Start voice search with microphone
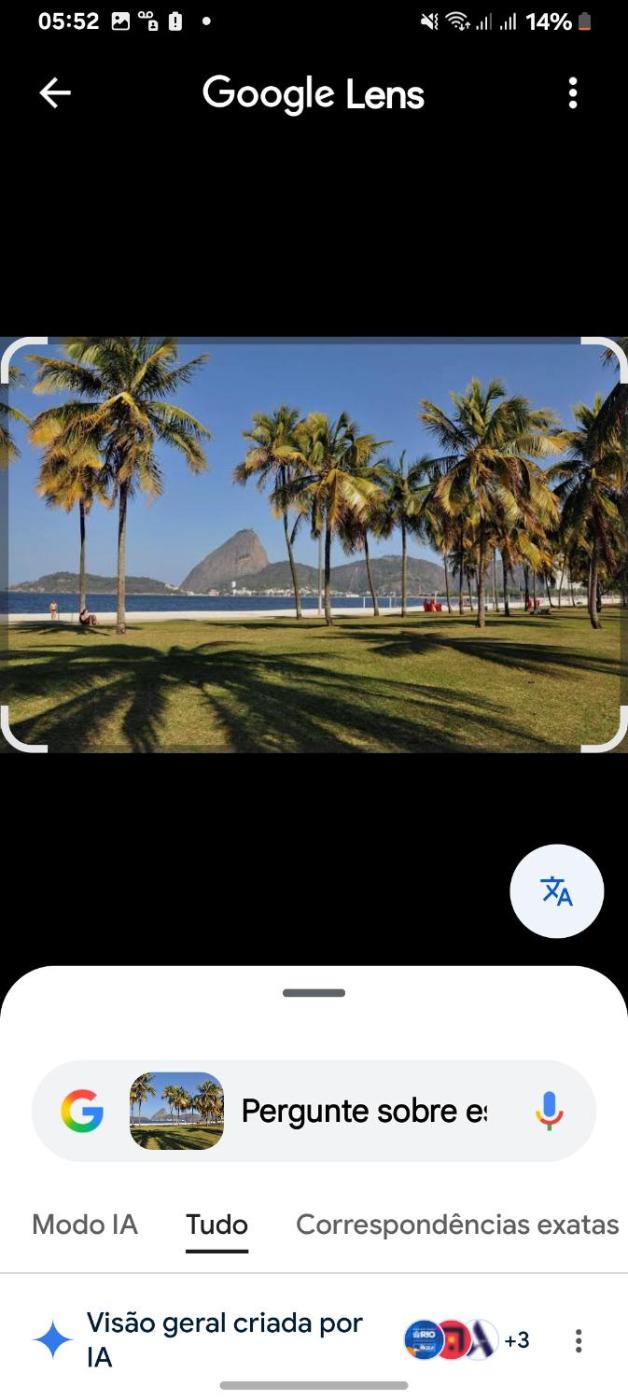 548,1111
